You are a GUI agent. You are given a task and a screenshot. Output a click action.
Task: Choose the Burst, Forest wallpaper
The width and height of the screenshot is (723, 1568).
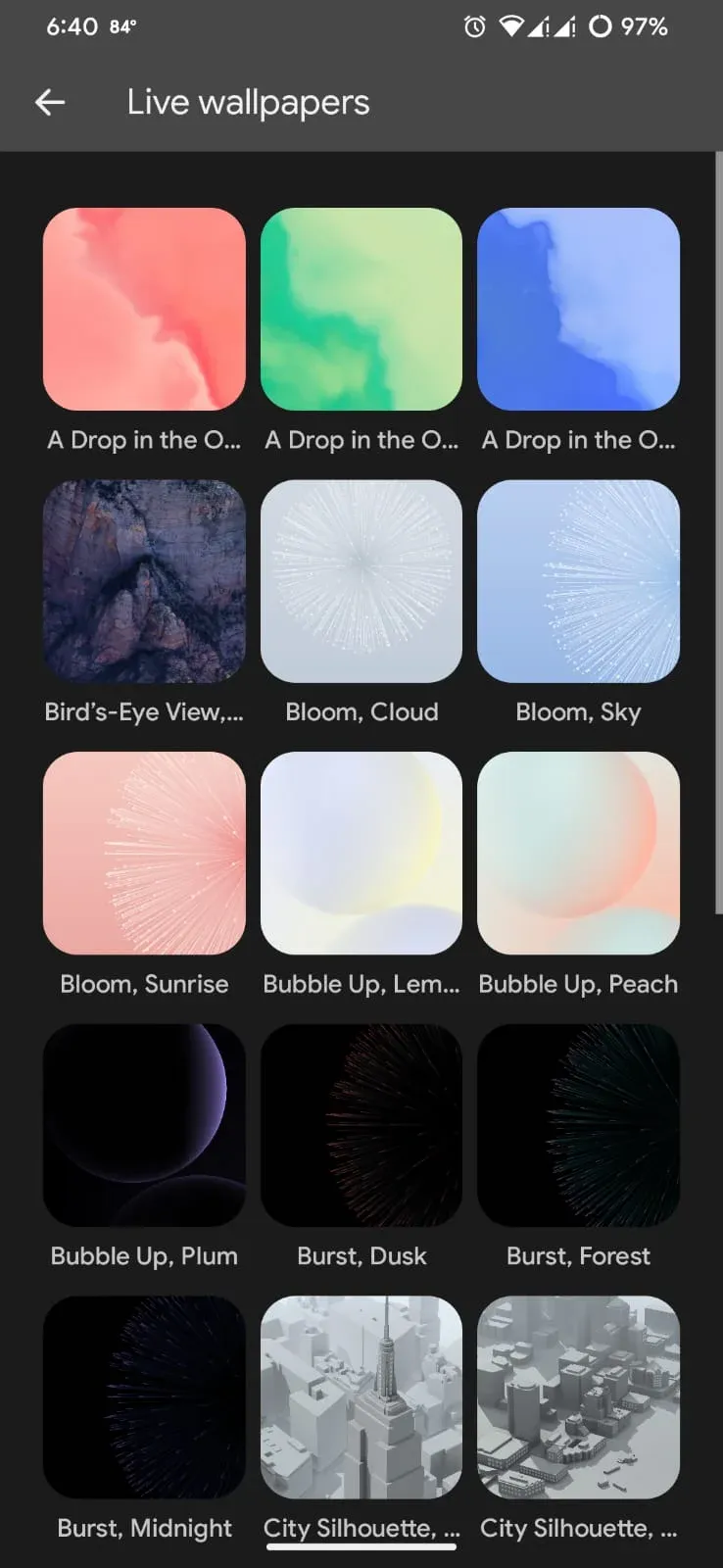click(x=578, y=1125)
